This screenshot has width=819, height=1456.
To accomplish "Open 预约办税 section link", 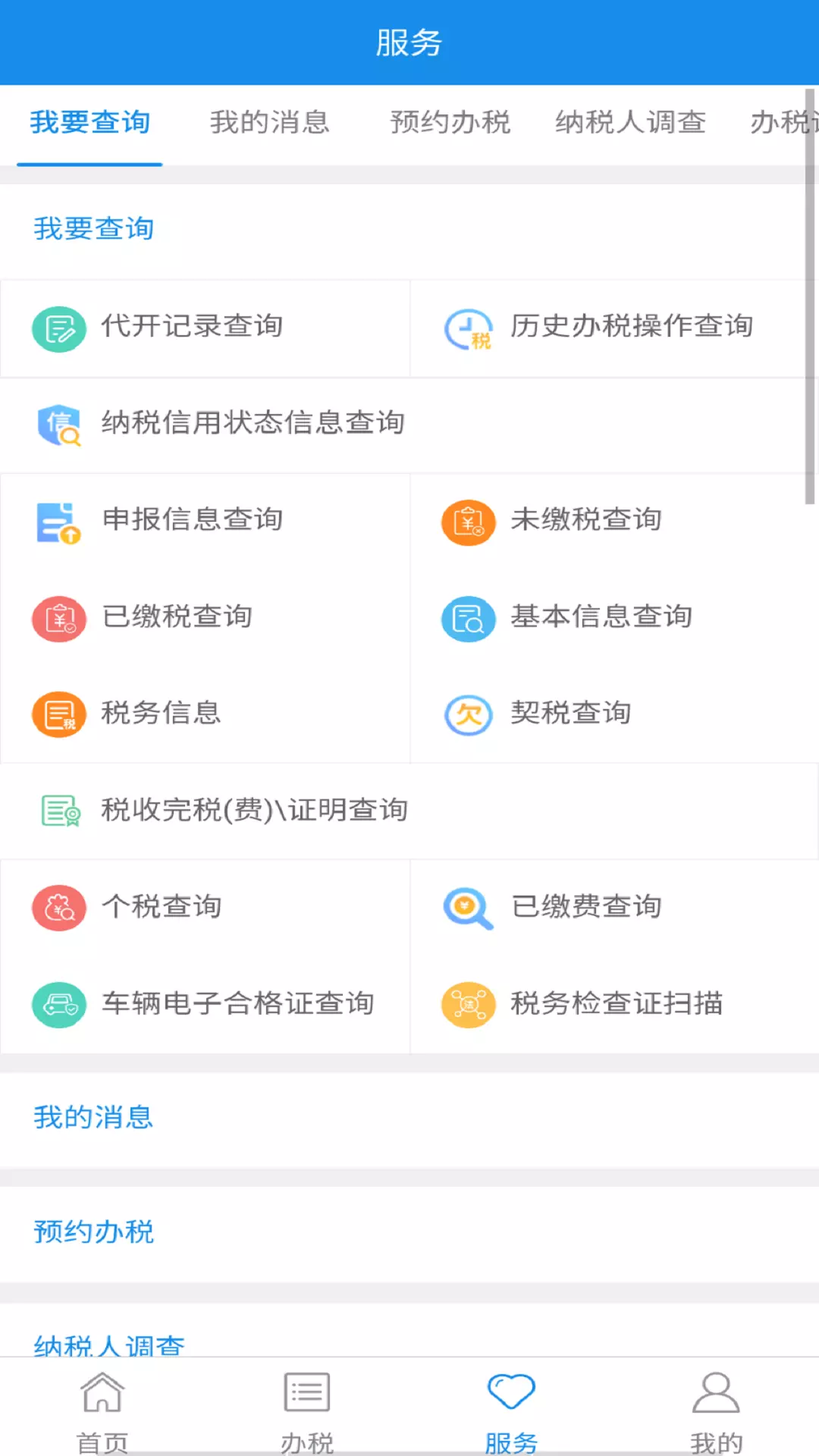I will click(93, 1232).
